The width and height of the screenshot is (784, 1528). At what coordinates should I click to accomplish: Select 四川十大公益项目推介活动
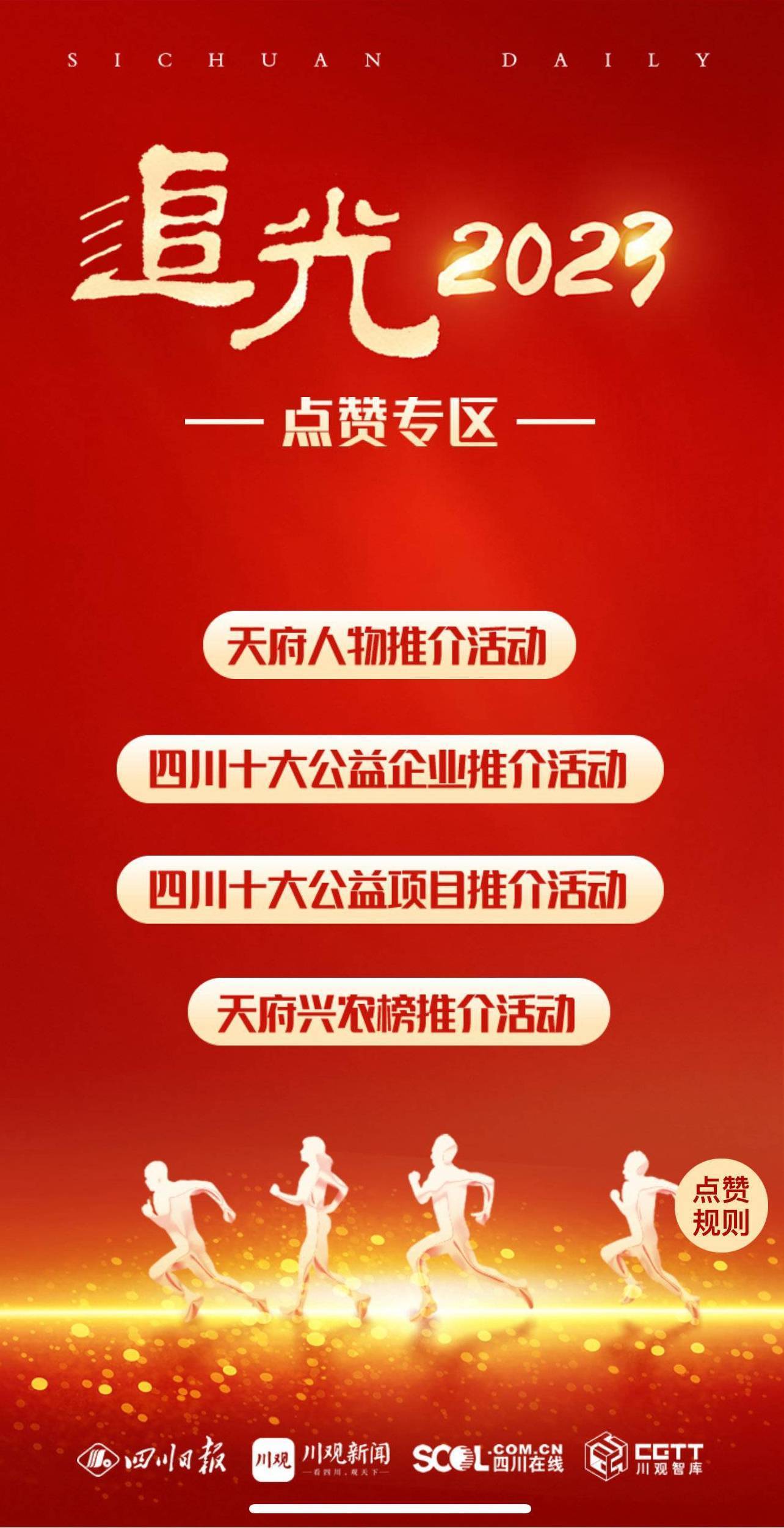(390, 889)
